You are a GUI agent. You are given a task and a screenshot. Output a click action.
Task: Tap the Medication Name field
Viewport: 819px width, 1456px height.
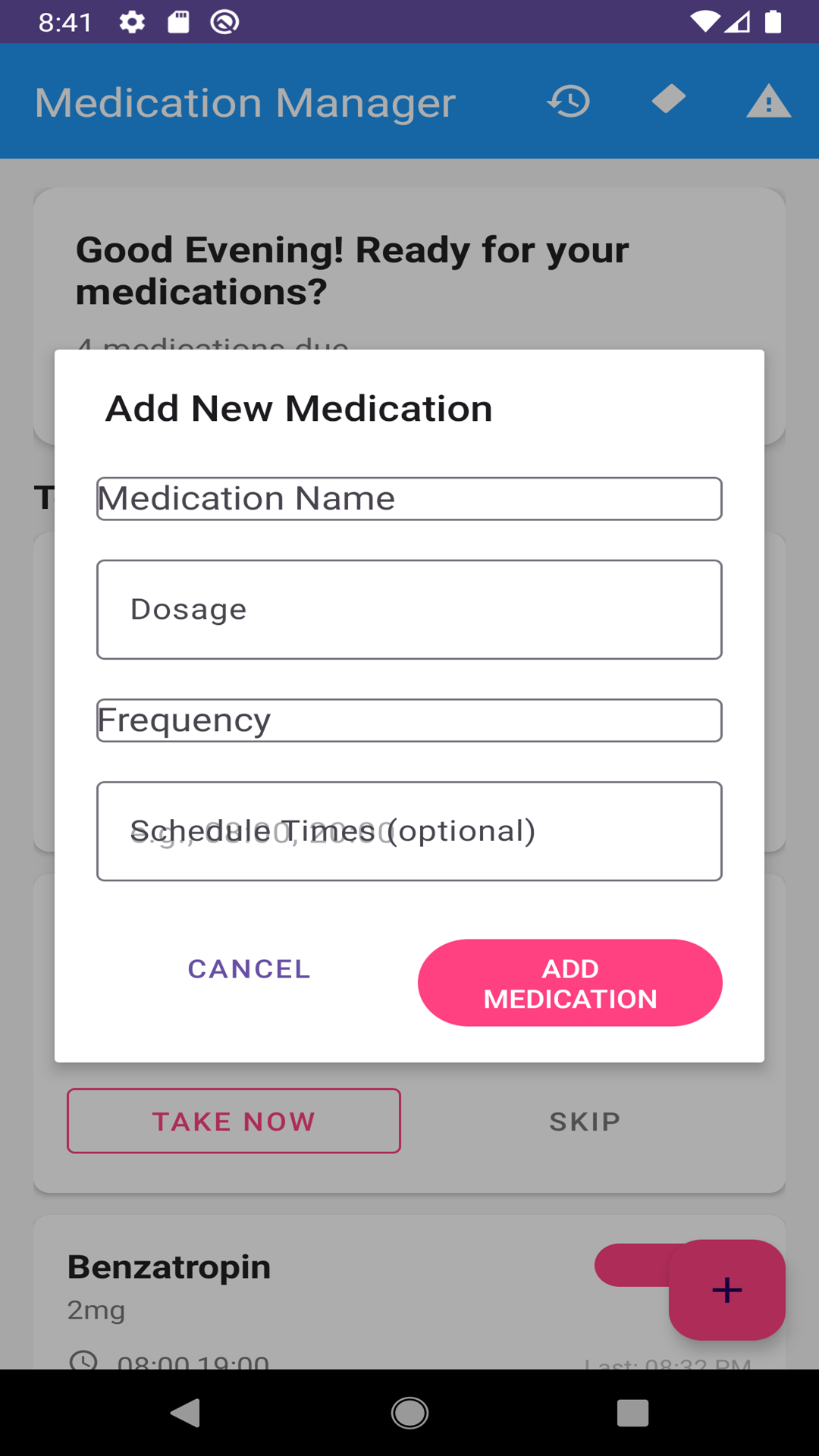pos(409,499)
